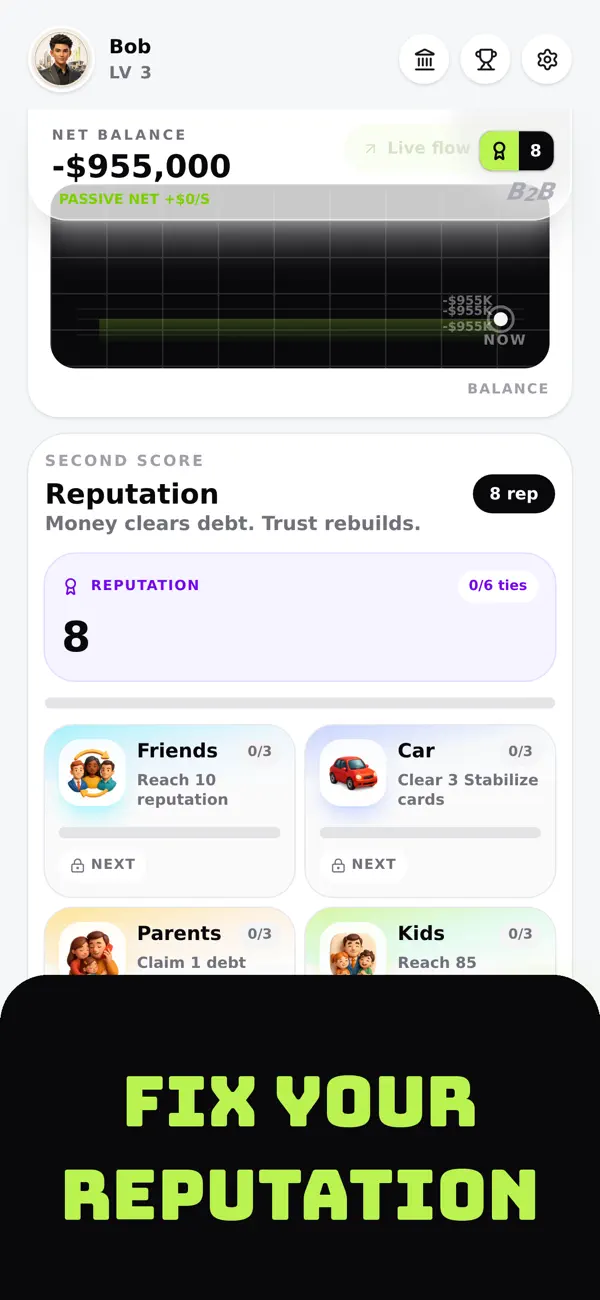Open the Car tie card
The image size is (600, 1300).
430,811
